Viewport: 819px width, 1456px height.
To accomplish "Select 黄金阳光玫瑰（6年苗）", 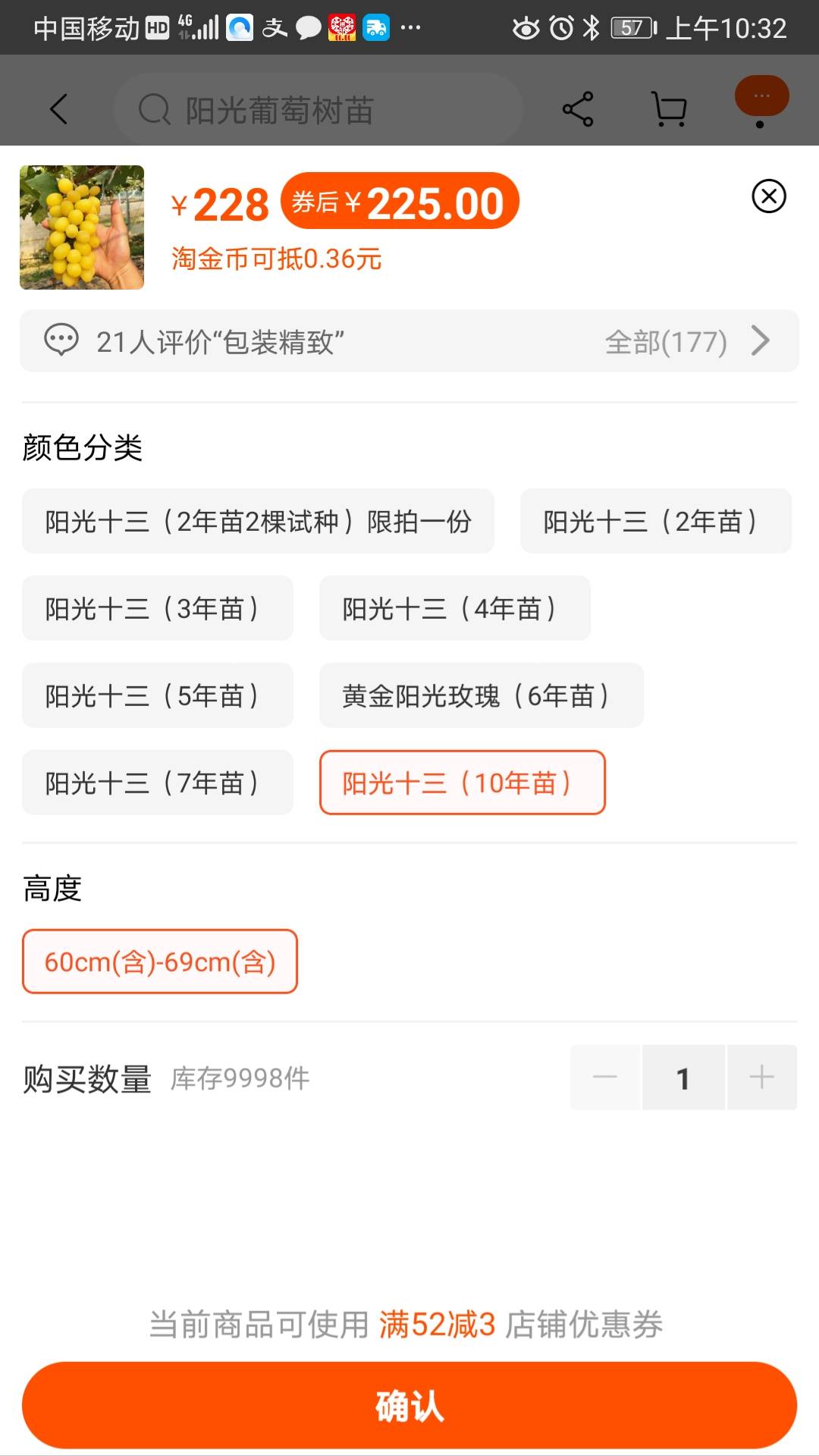I will click(482, 695).
